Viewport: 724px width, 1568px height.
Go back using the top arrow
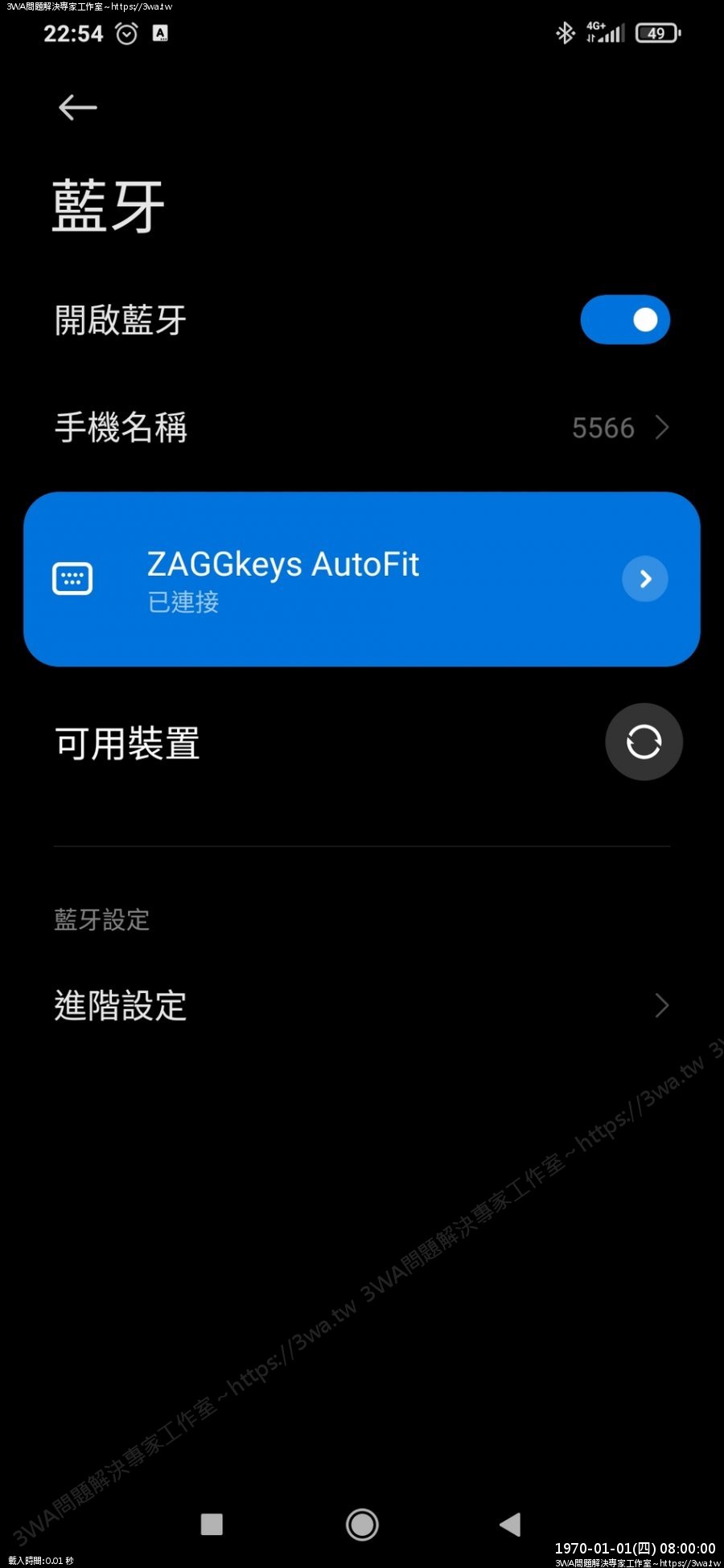coord(77,107)
